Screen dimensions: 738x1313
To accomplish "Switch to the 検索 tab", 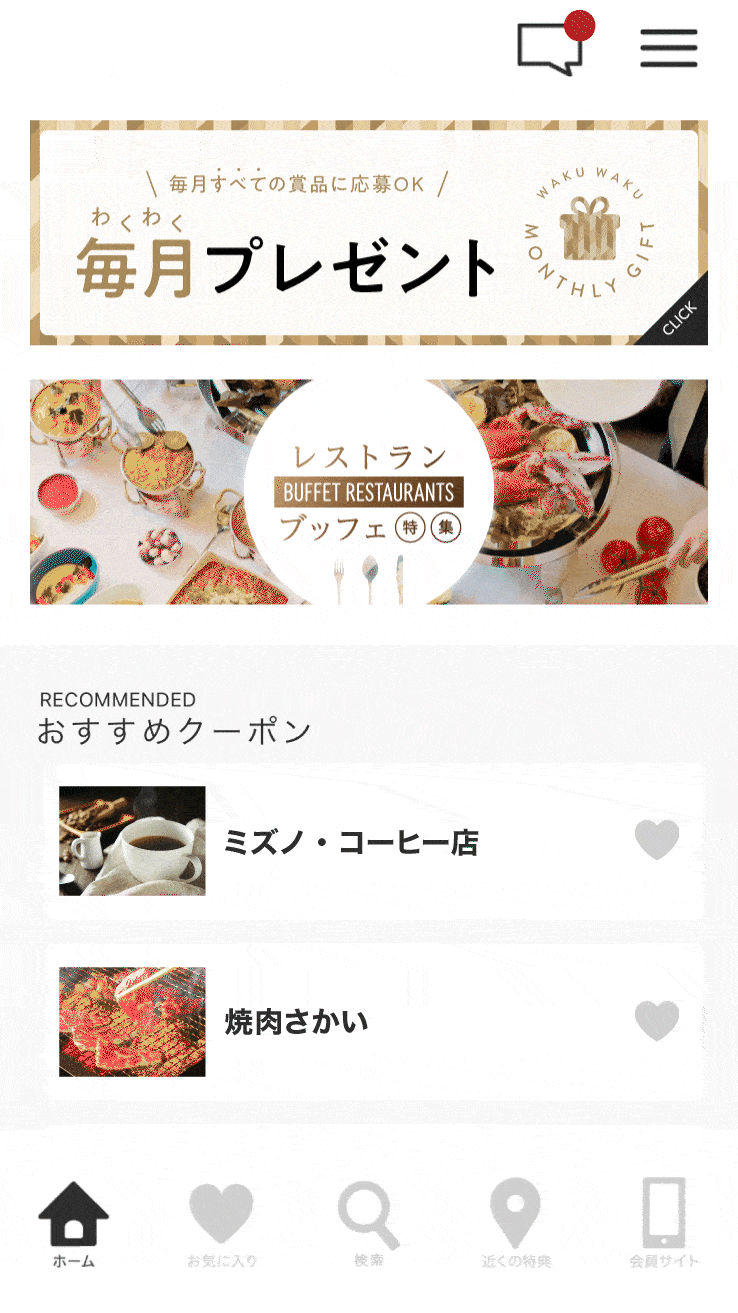I will (x=369, y=1224).
